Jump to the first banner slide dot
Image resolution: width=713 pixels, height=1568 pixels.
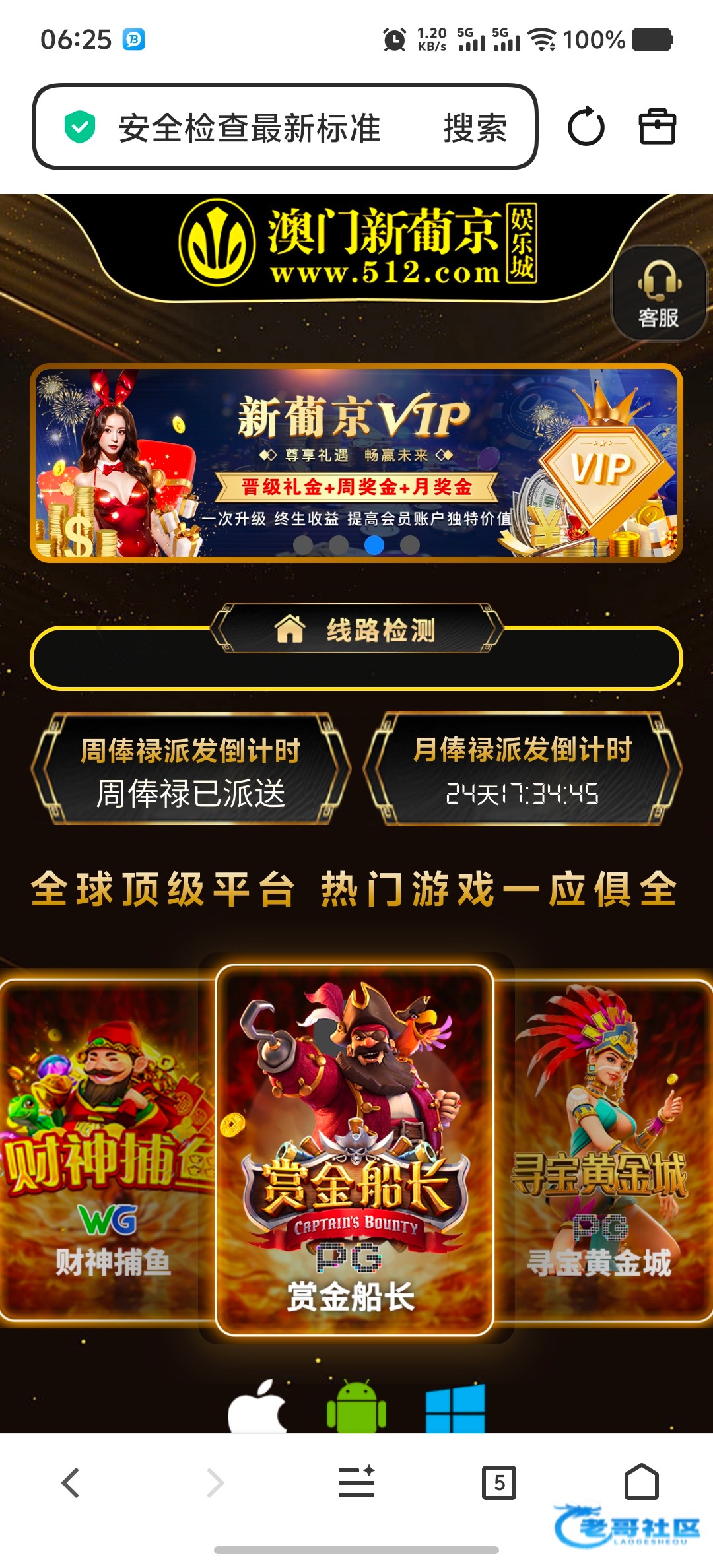tap(303, 545)
